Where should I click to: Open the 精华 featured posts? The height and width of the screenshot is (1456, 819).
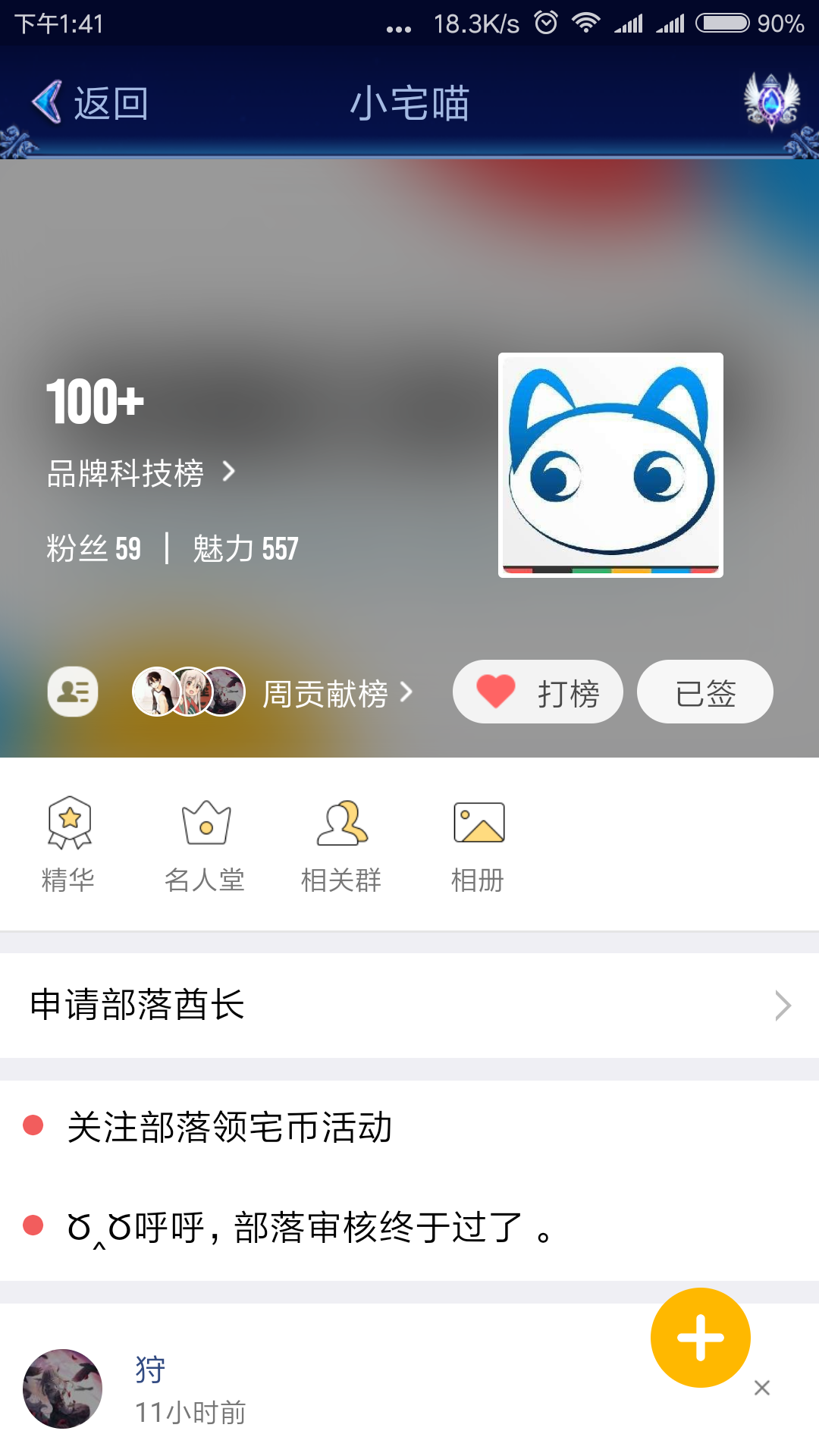click(69, 843)
